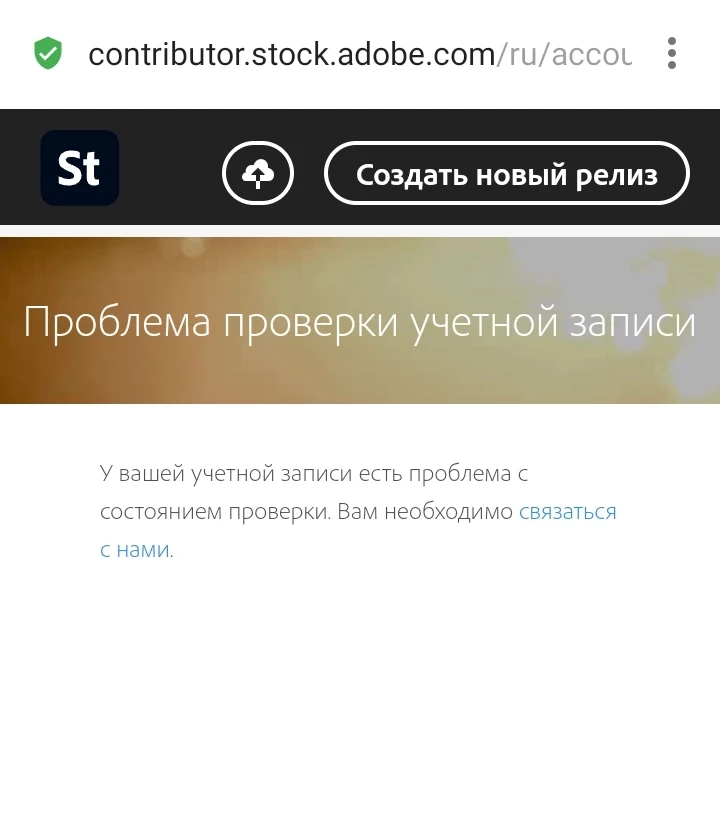Open the browser overflow menu
720x821 pixels.
(x=671, y=53)
